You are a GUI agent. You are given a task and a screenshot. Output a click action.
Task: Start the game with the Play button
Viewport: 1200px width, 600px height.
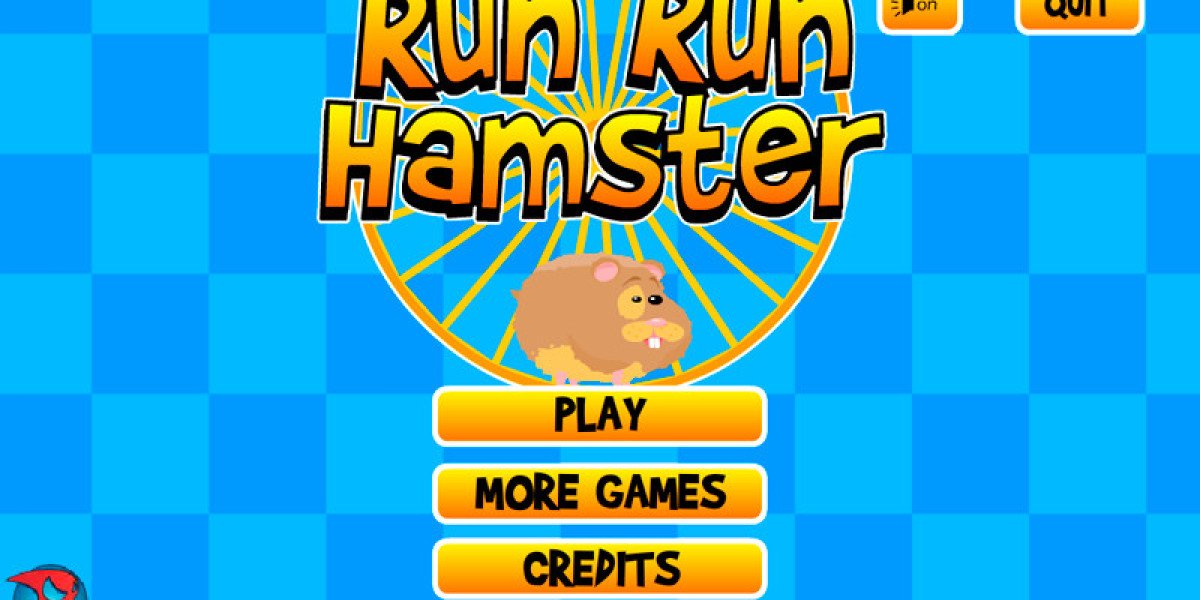coord(600,415)
